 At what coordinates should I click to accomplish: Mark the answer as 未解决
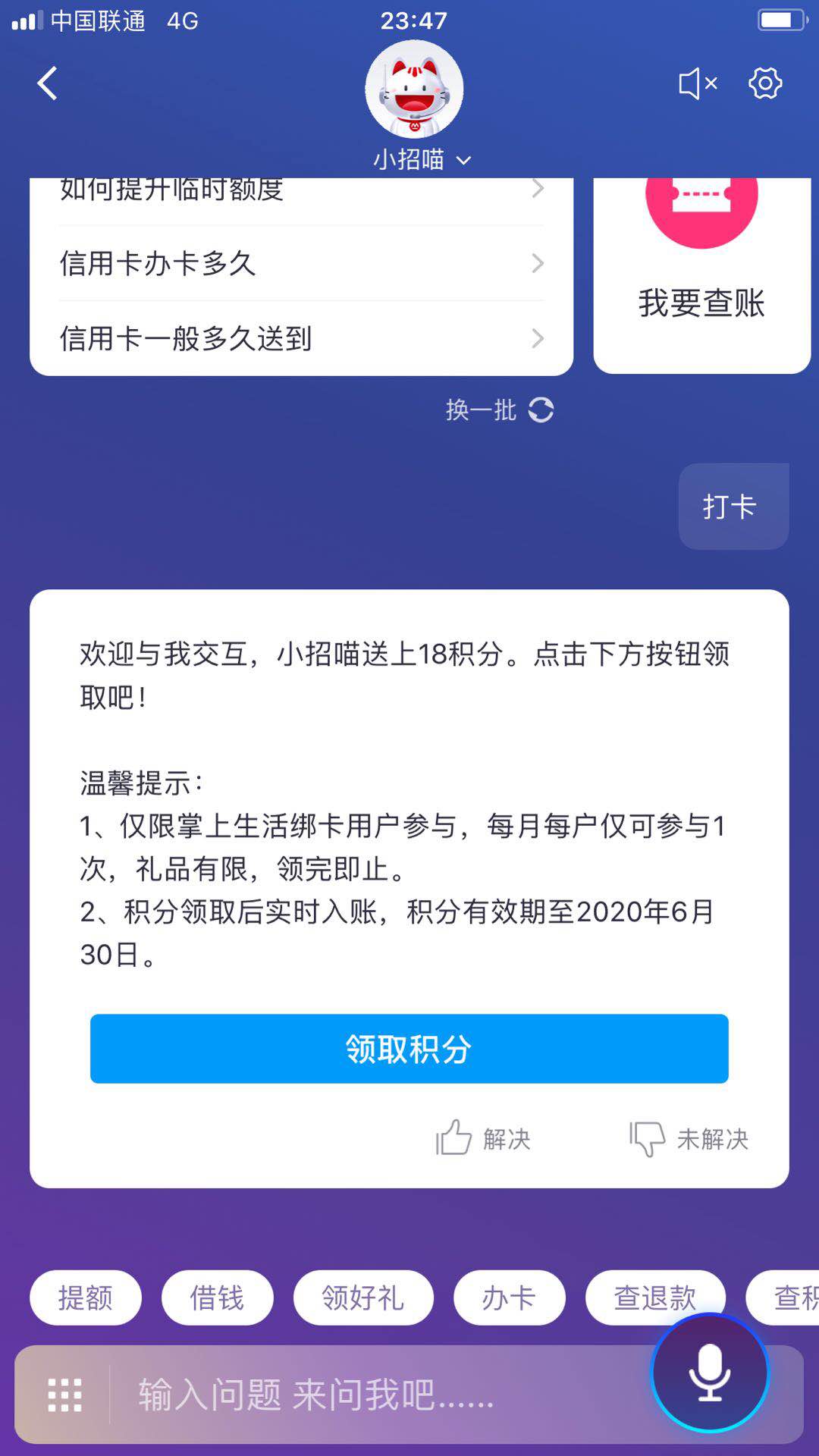689,1138
